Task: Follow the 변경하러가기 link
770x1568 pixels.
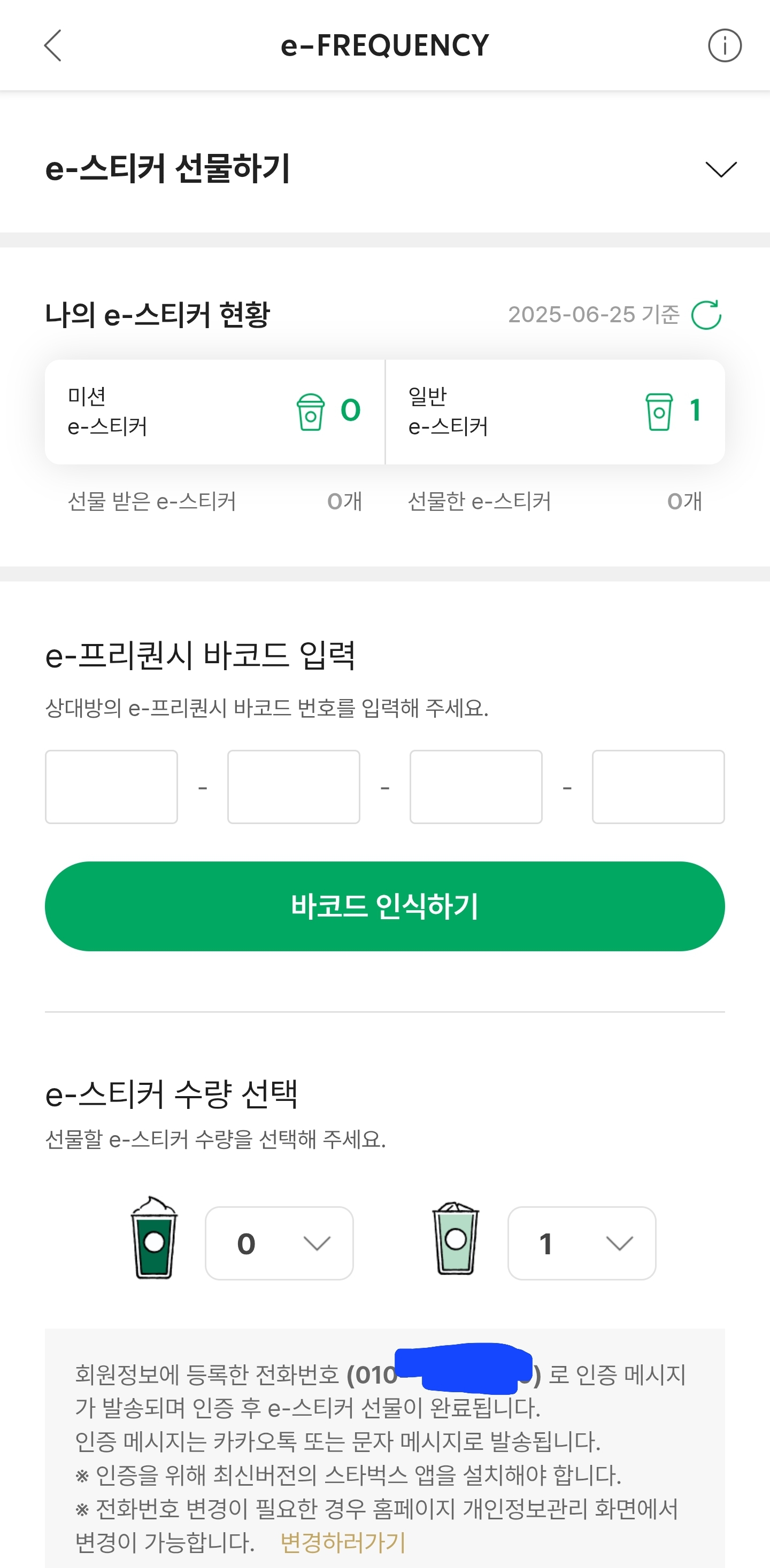Action: tap(343, 1542)
